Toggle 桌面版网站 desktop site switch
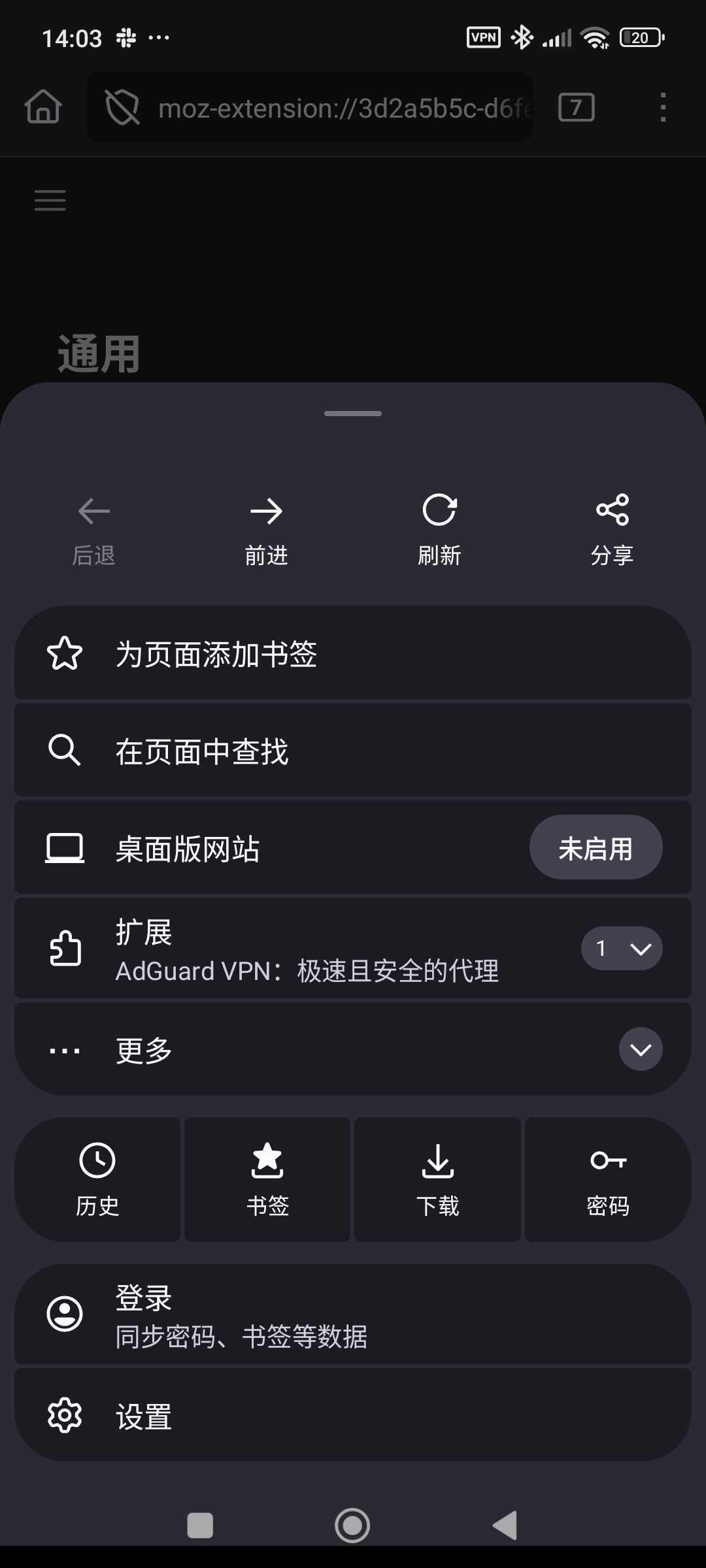The width and height of the screenshot is (706, 1568). [595, 848]
